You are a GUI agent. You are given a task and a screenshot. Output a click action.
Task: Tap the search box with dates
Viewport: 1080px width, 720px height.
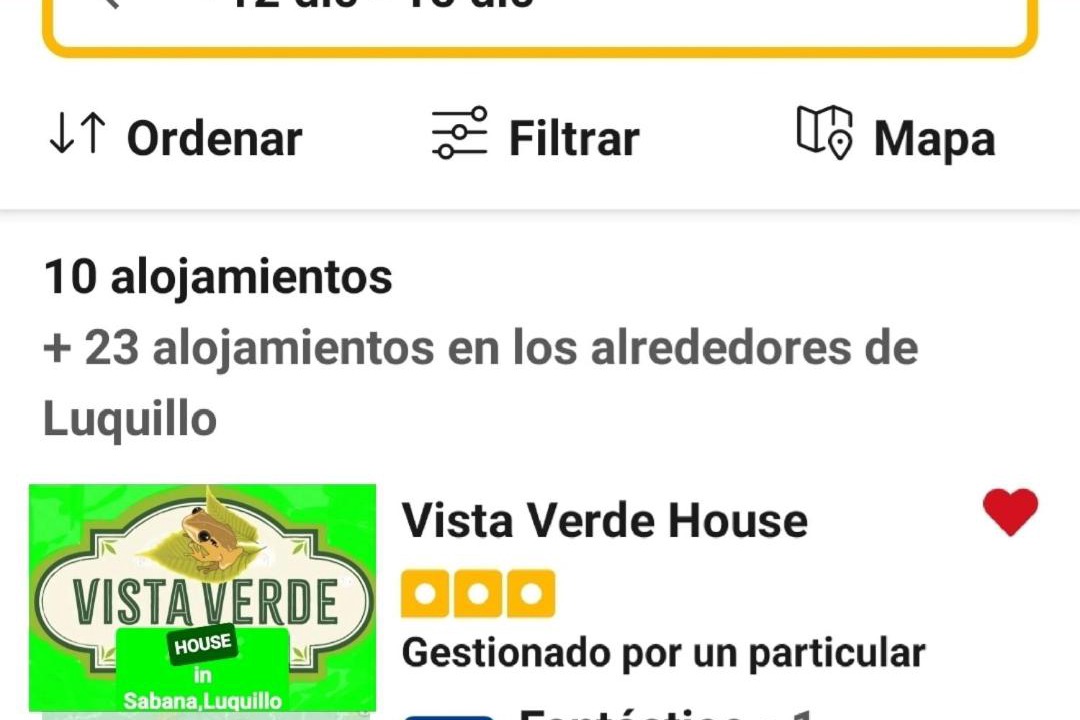[x=540, y=20]
